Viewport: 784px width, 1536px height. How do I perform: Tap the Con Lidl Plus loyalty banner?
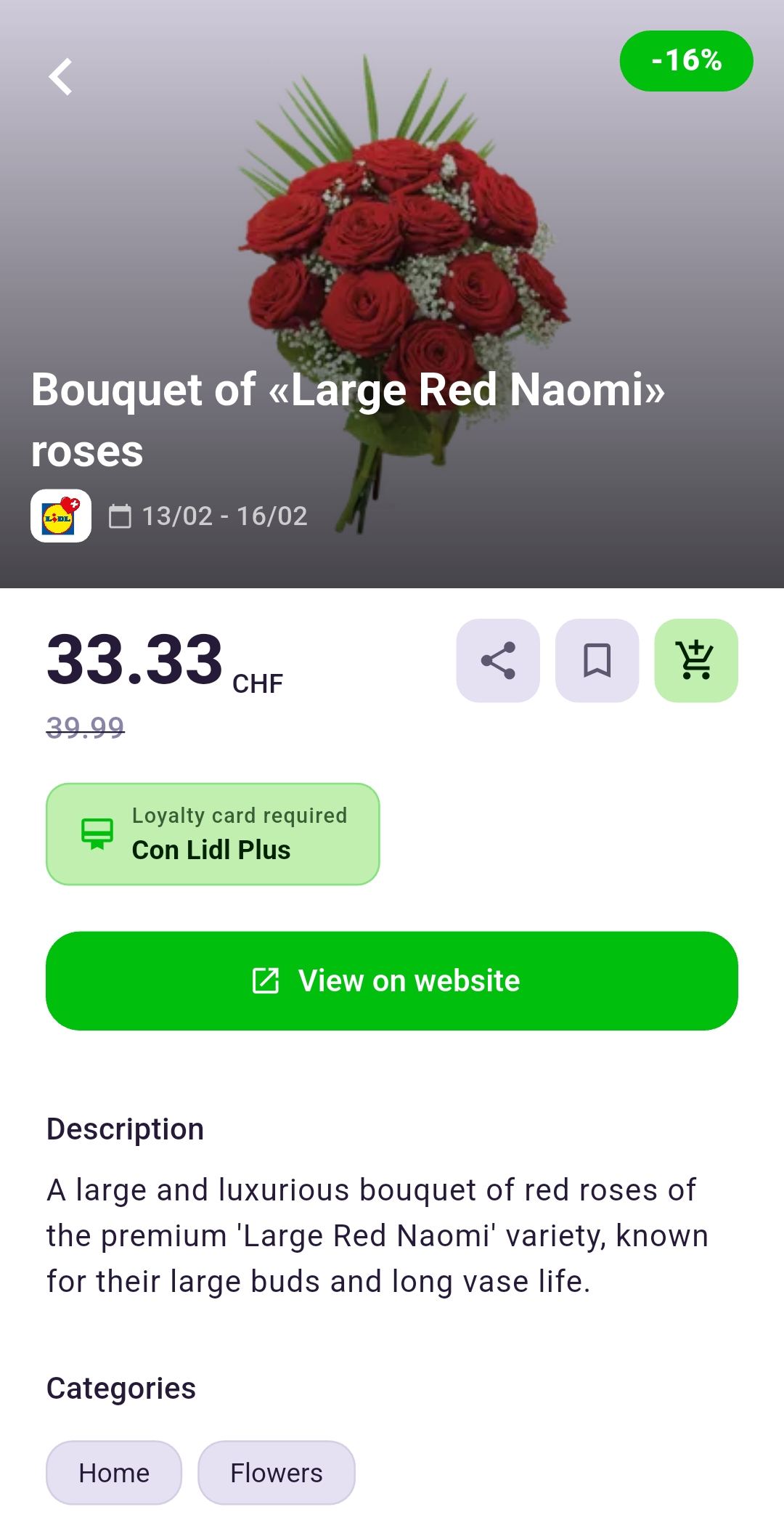point(212,834)
